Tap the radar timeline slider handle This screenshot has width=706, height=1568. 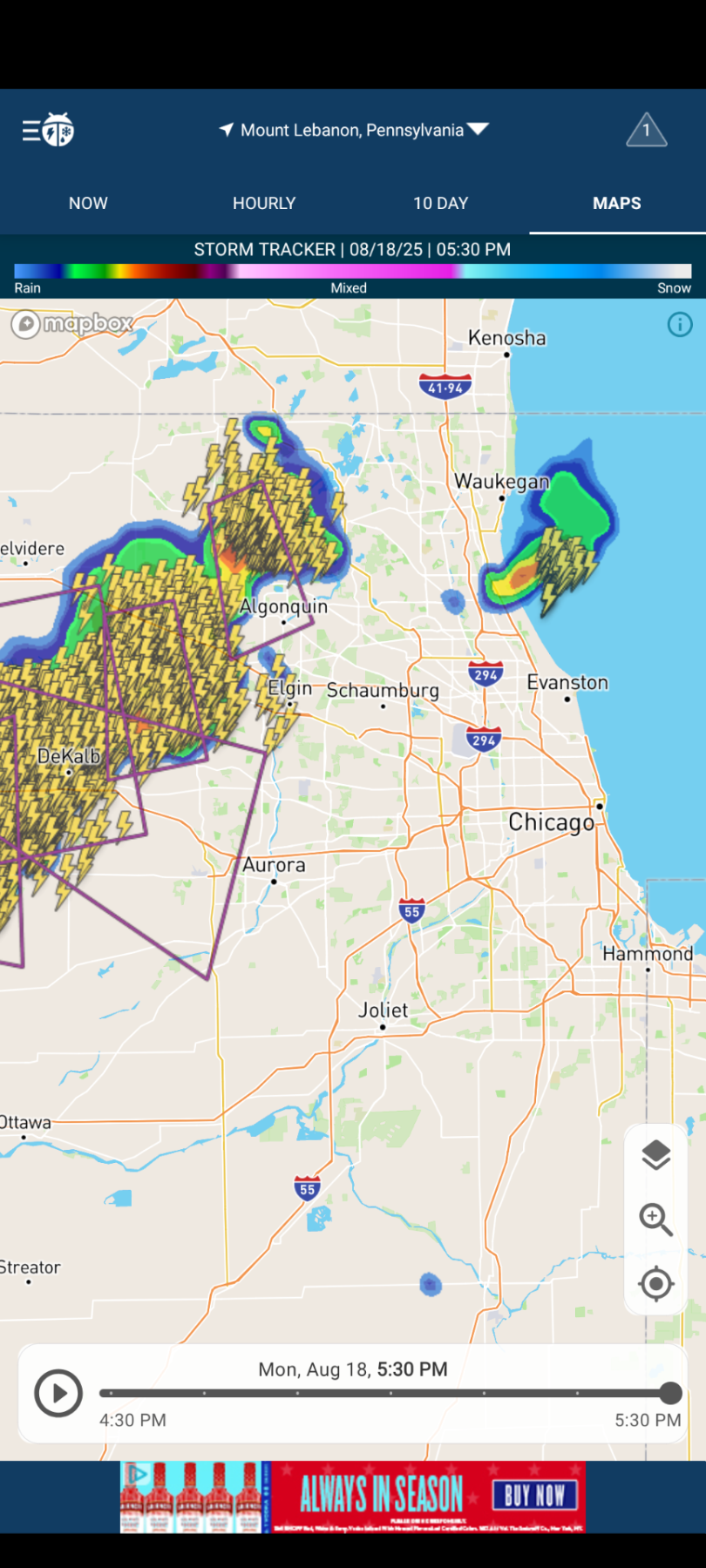coord(670,1393)
